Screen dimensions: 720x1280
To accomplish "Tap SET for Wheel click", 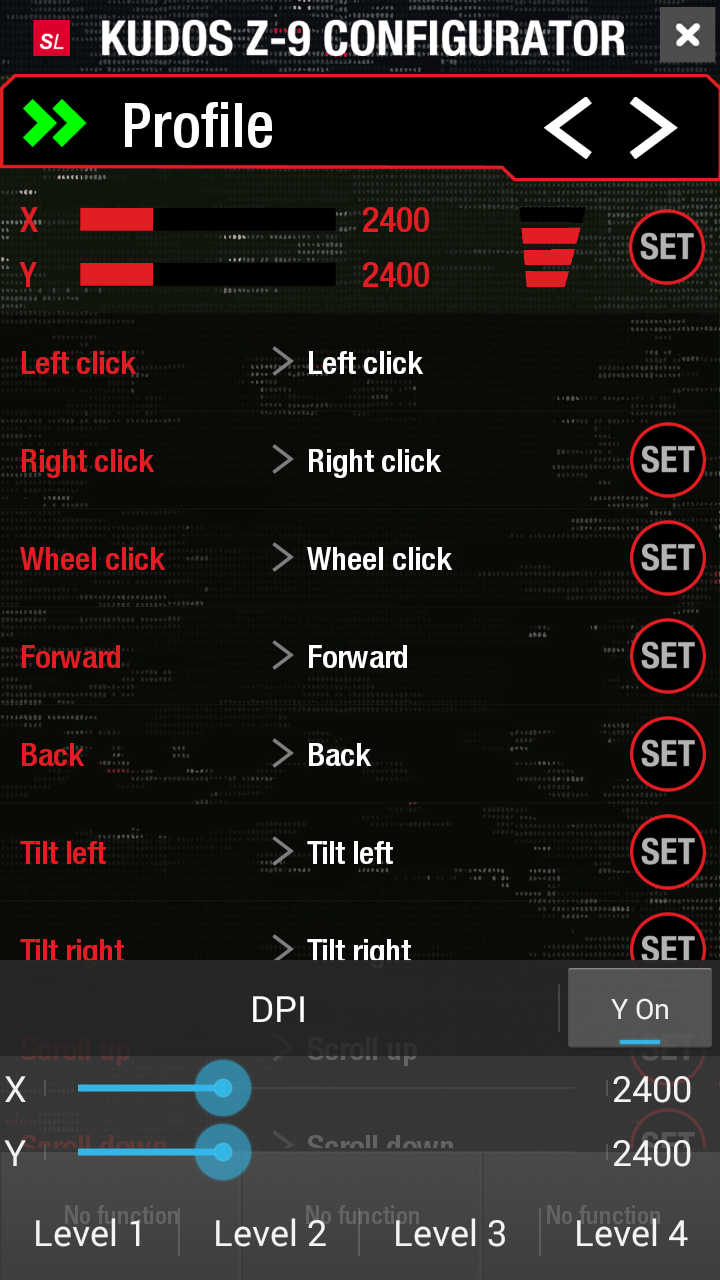I will [x=667, y=558].
